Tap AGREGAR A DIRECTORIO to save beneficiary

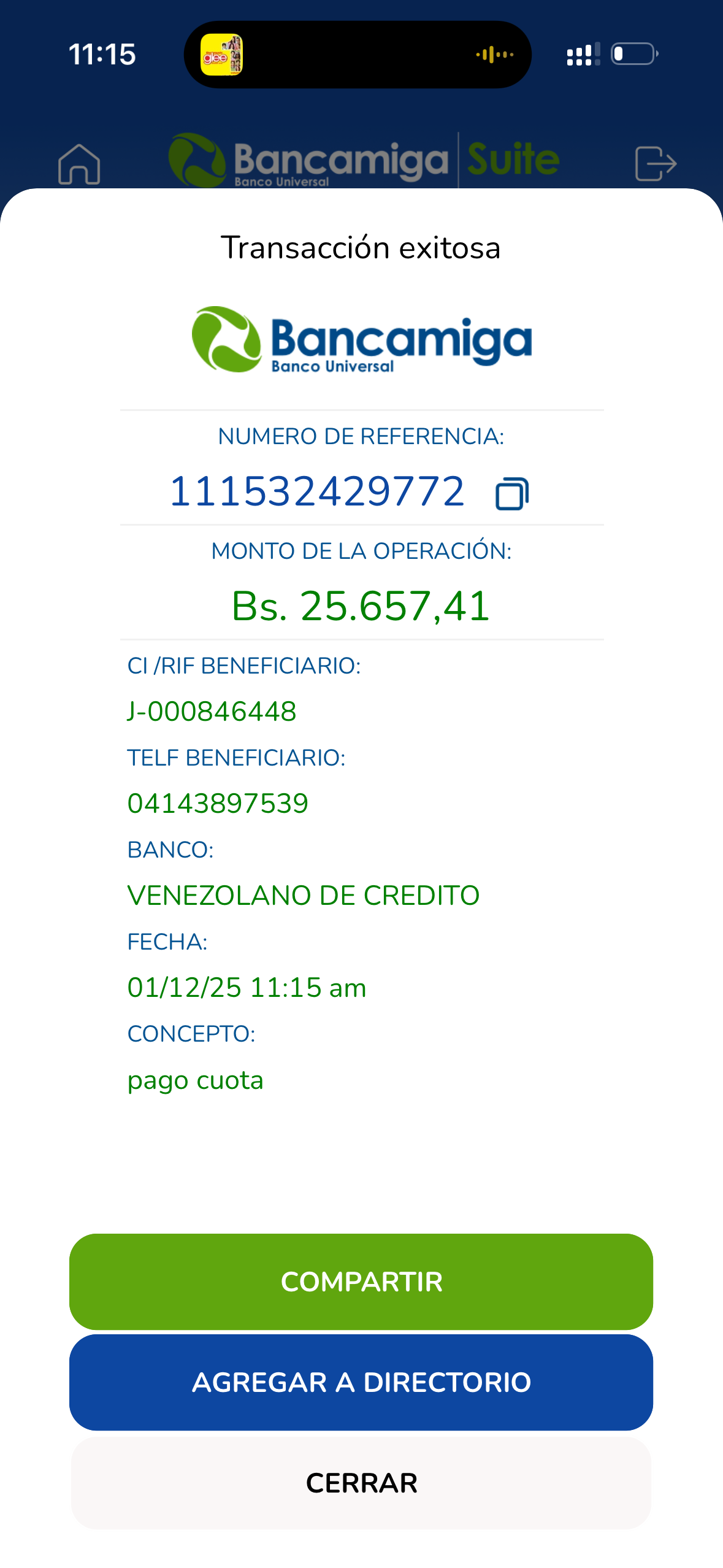point(361,1382)
